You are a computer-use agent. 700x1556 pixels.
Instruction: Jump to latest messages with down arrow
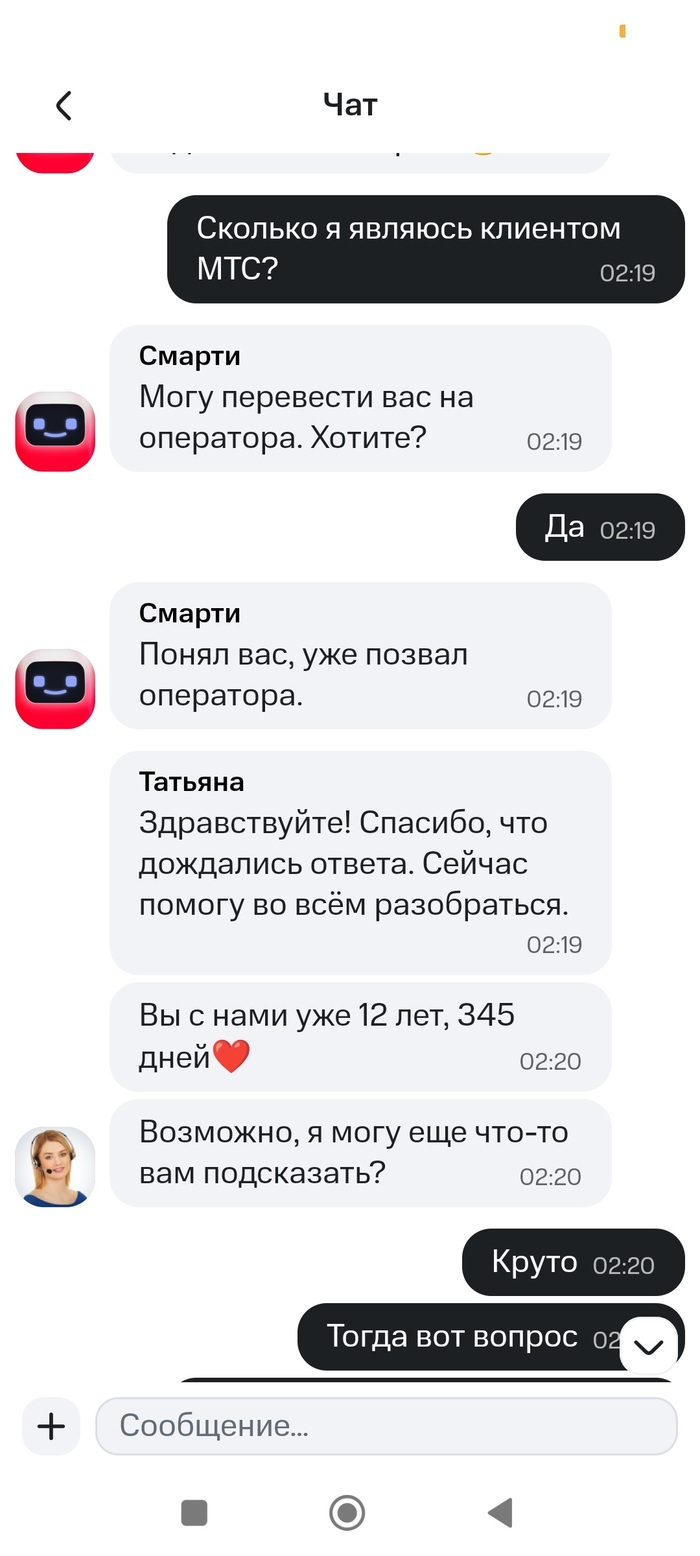click(649, 1346)
